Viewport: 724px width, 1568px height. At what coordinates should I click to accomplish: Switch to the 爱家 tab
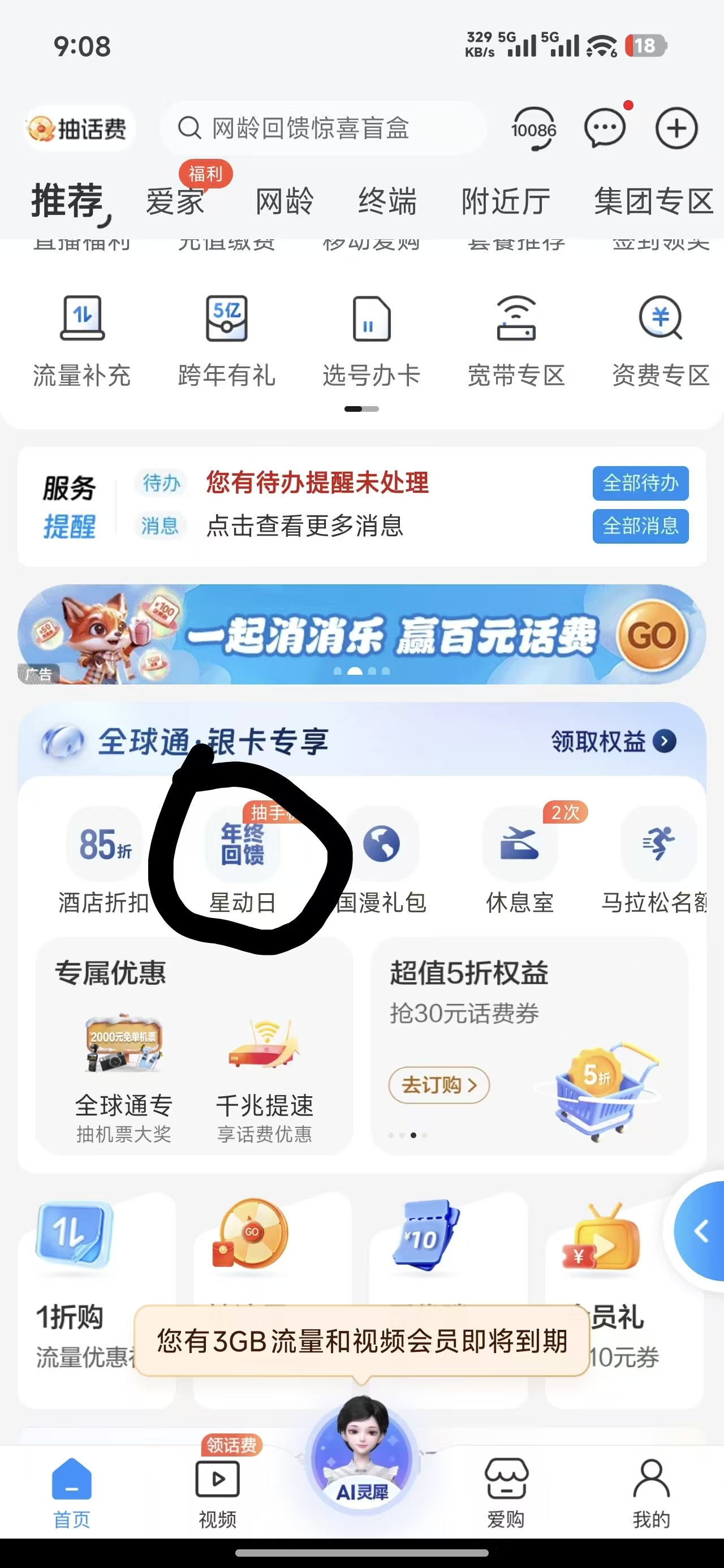point(175,201)
